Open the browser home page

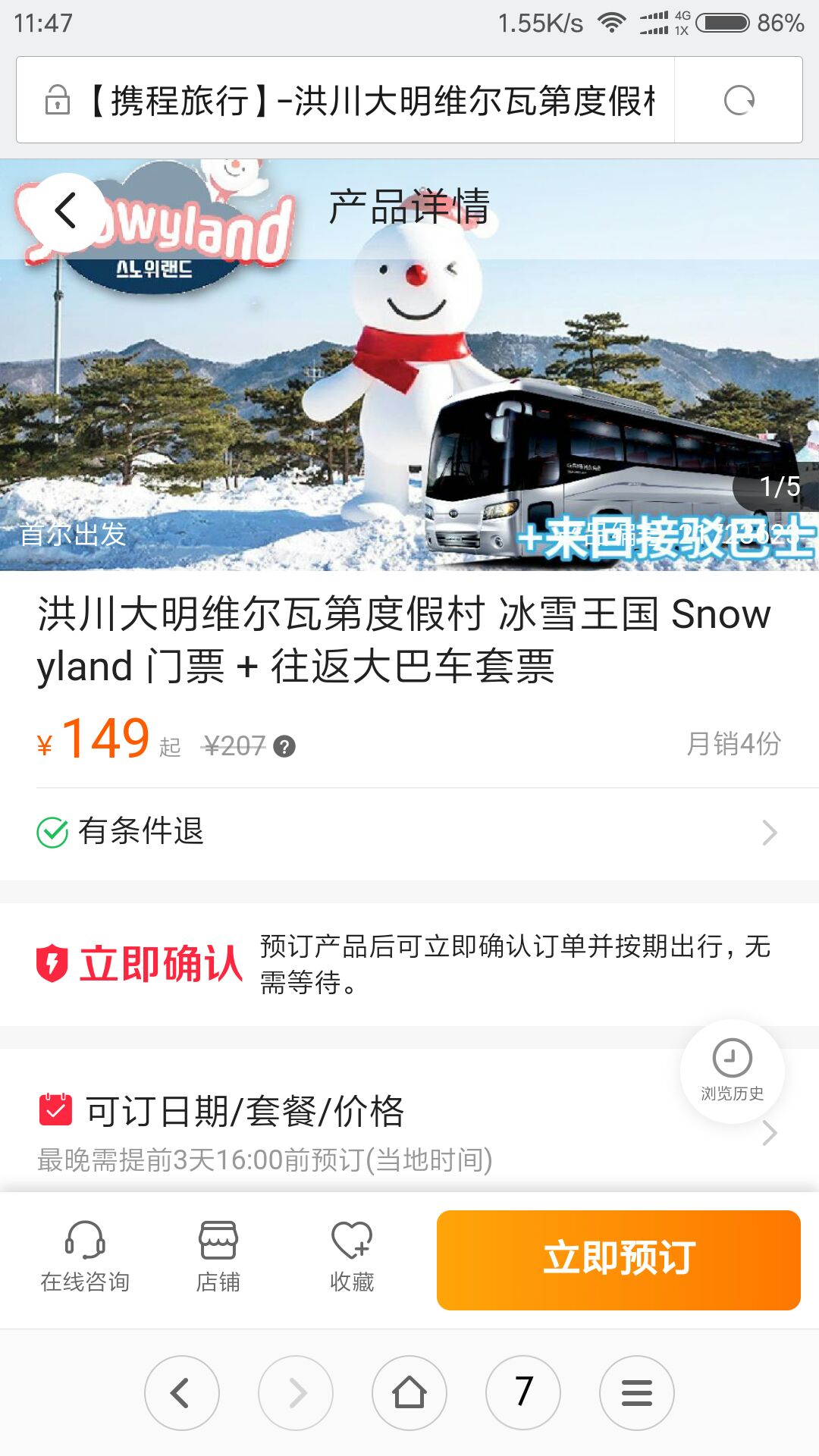point(409,1392)
